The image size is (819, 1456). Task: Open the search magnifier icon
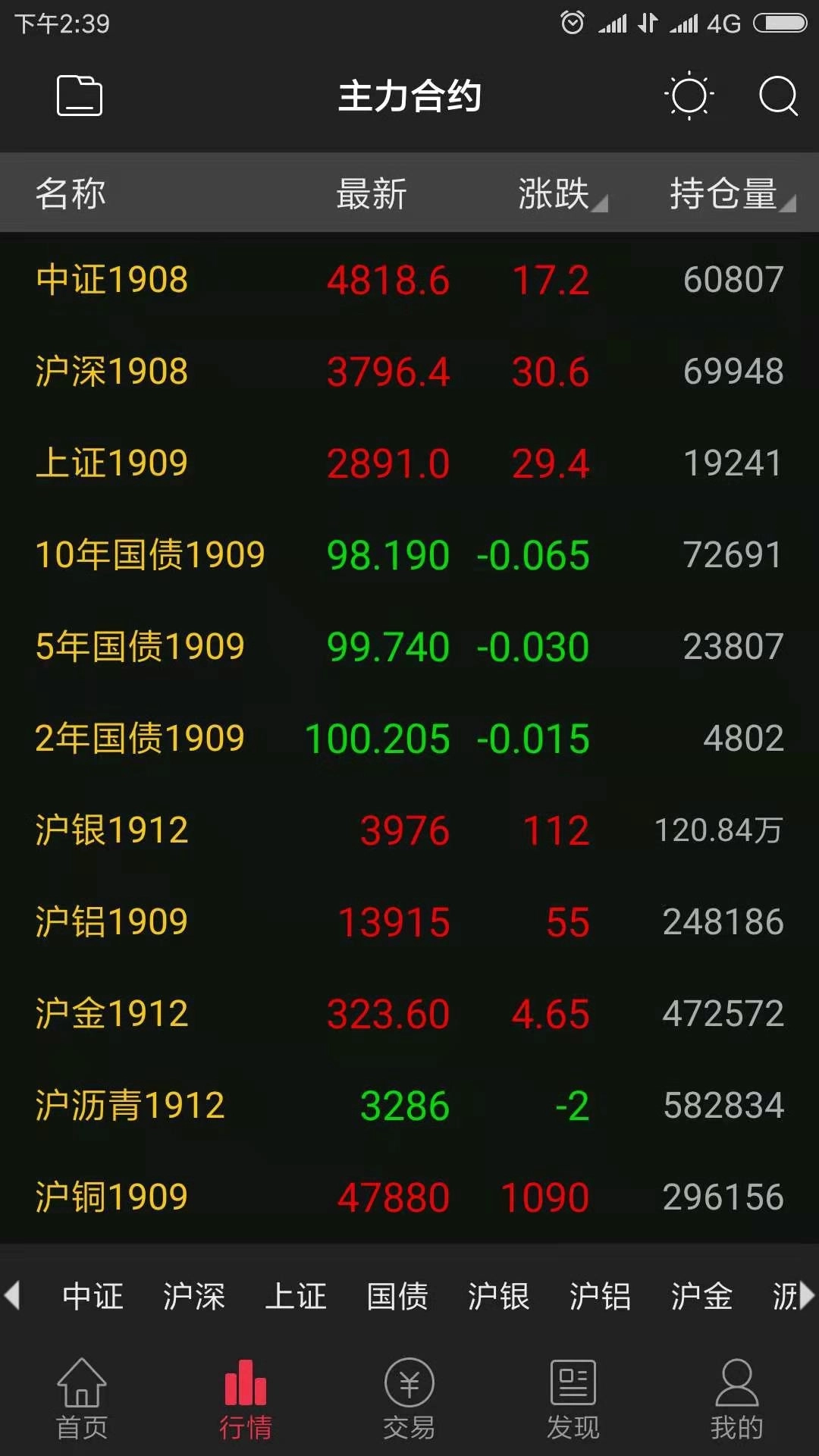pyautogui.click(x=775, y=97)
